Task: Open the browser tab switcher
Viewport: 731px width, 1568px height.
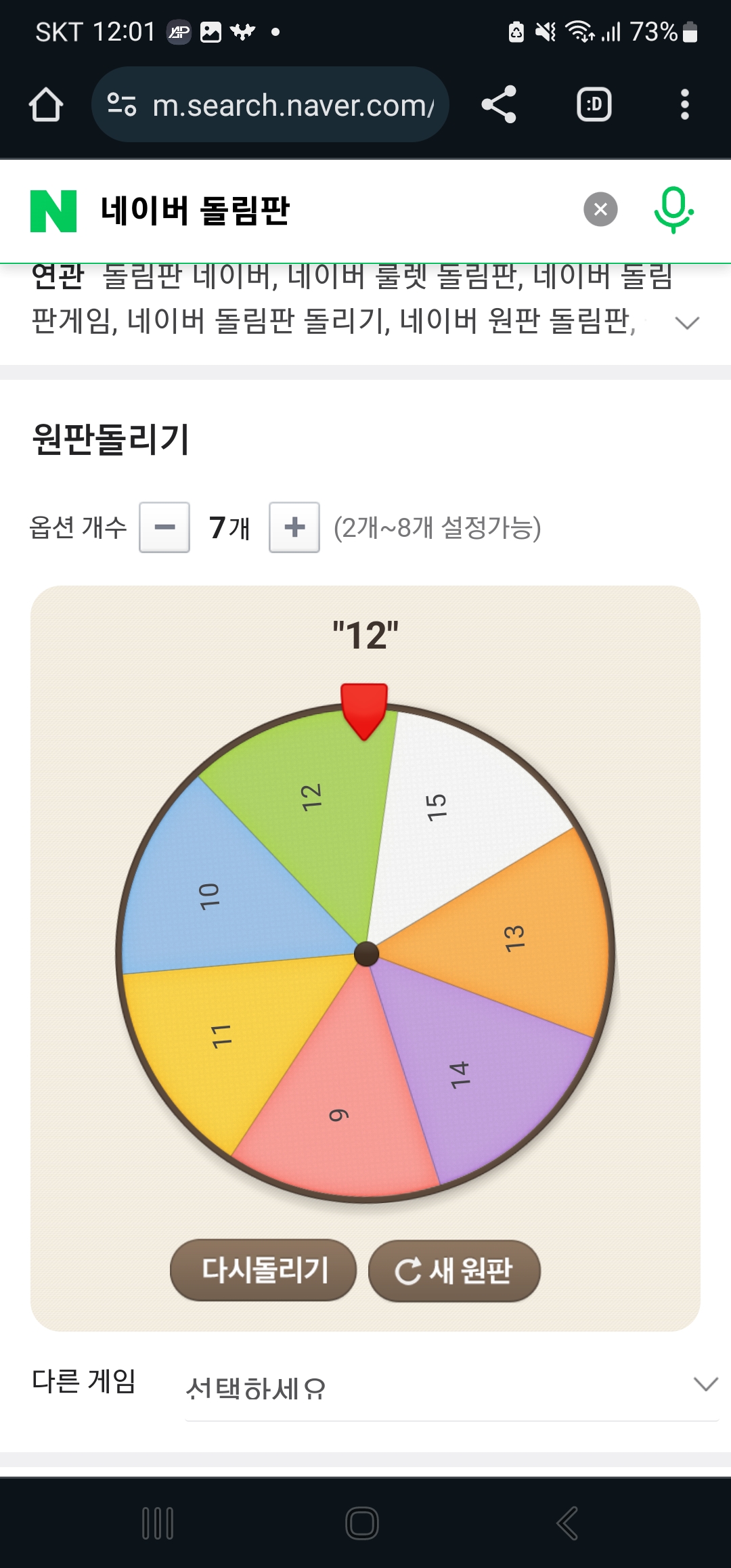Action: point(594,105)
